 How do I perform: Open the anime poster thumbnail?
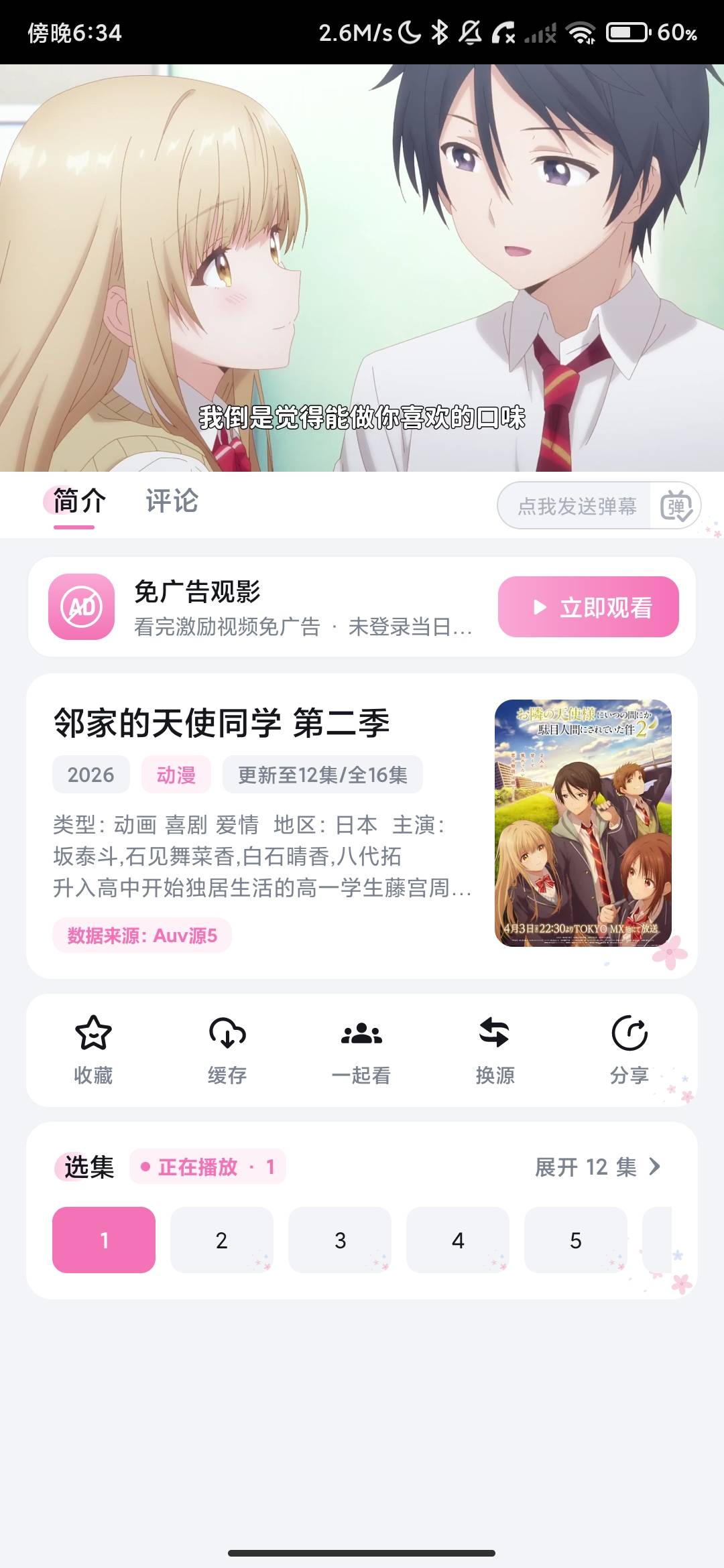coord(583,823)
